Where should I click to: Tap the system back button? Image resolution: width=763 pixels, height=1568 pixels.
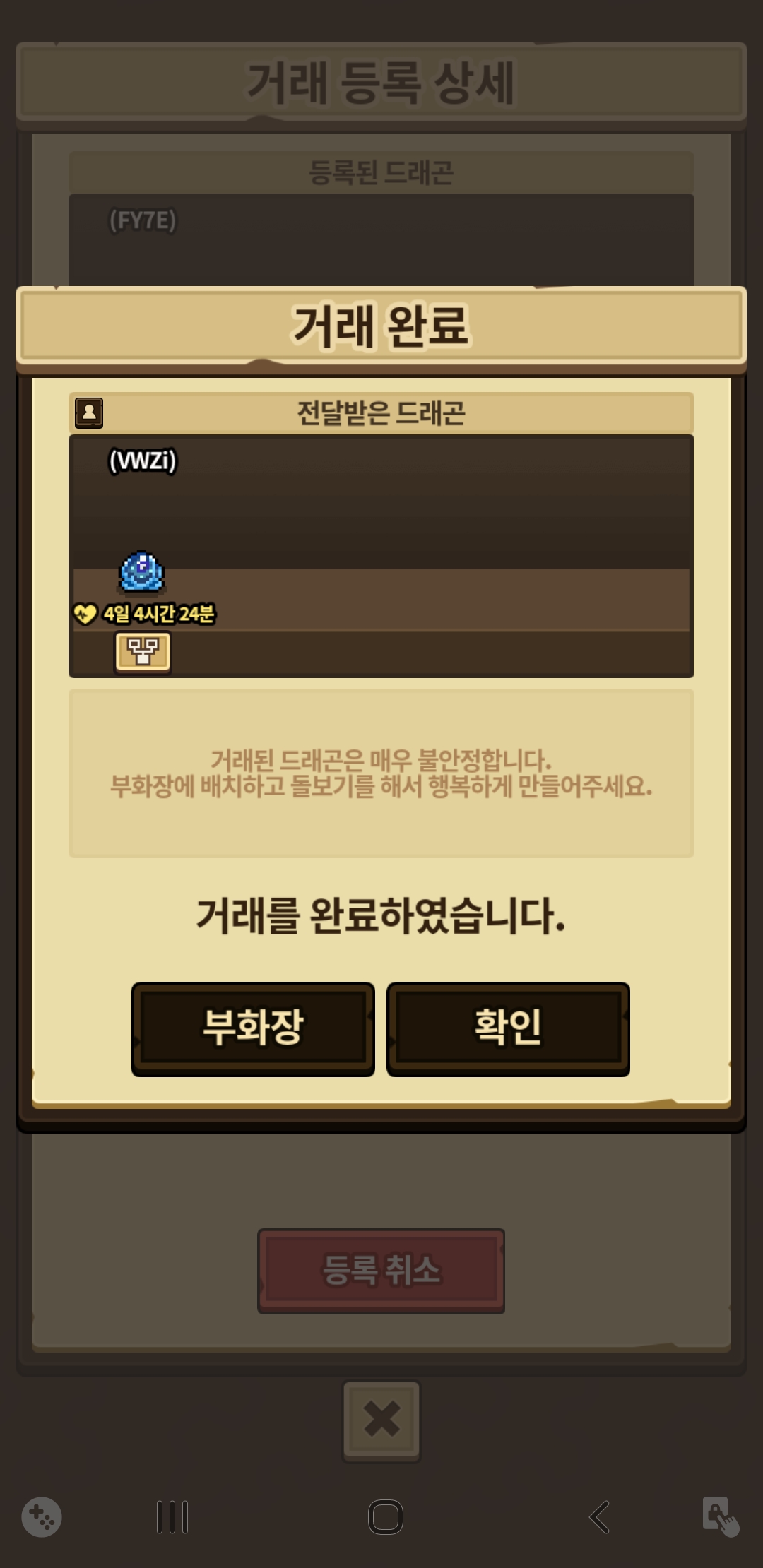click(x=599, y=1516)
